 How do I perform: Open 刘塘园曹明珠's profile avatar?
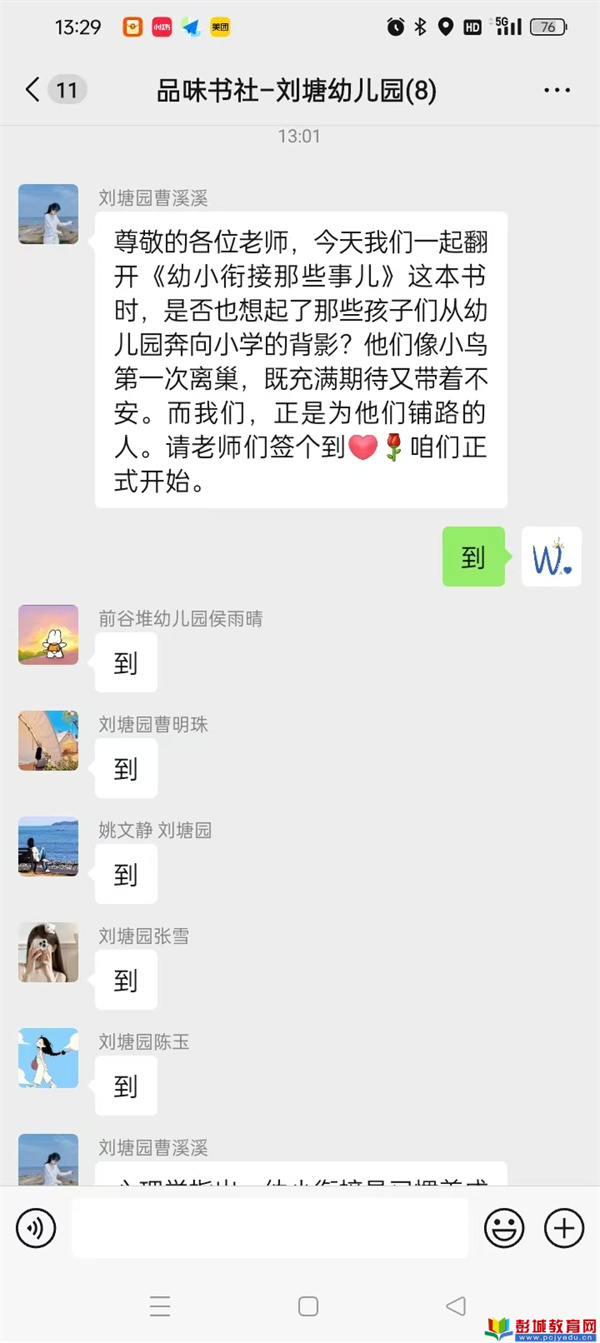pos(48,741)
